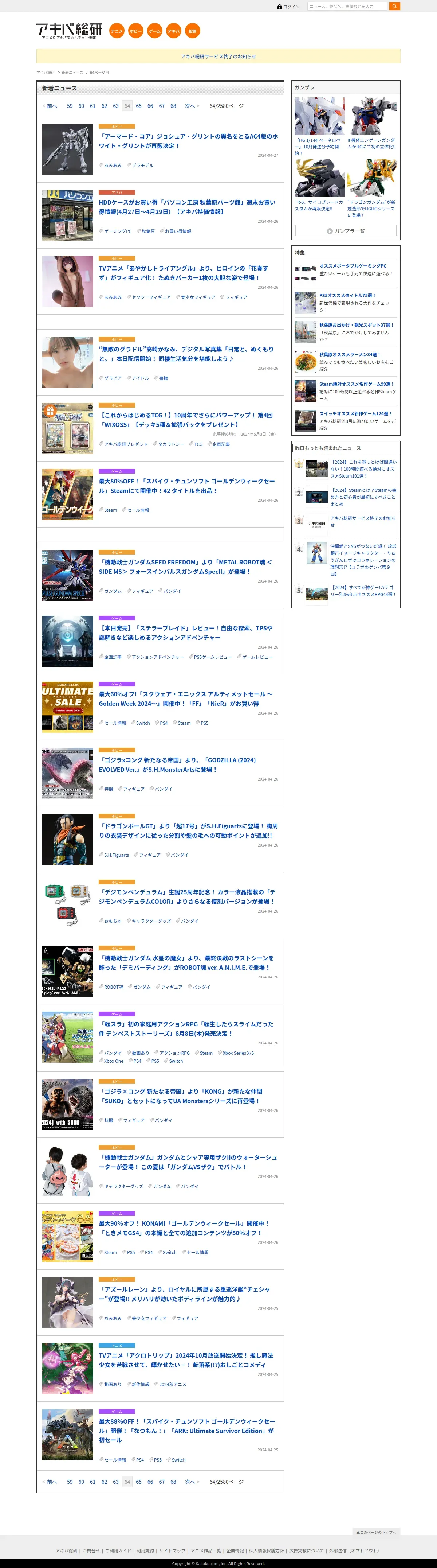Tap the orange search icon button
This screenshot has height=1568, width=437.
click(x=394, y=6)
